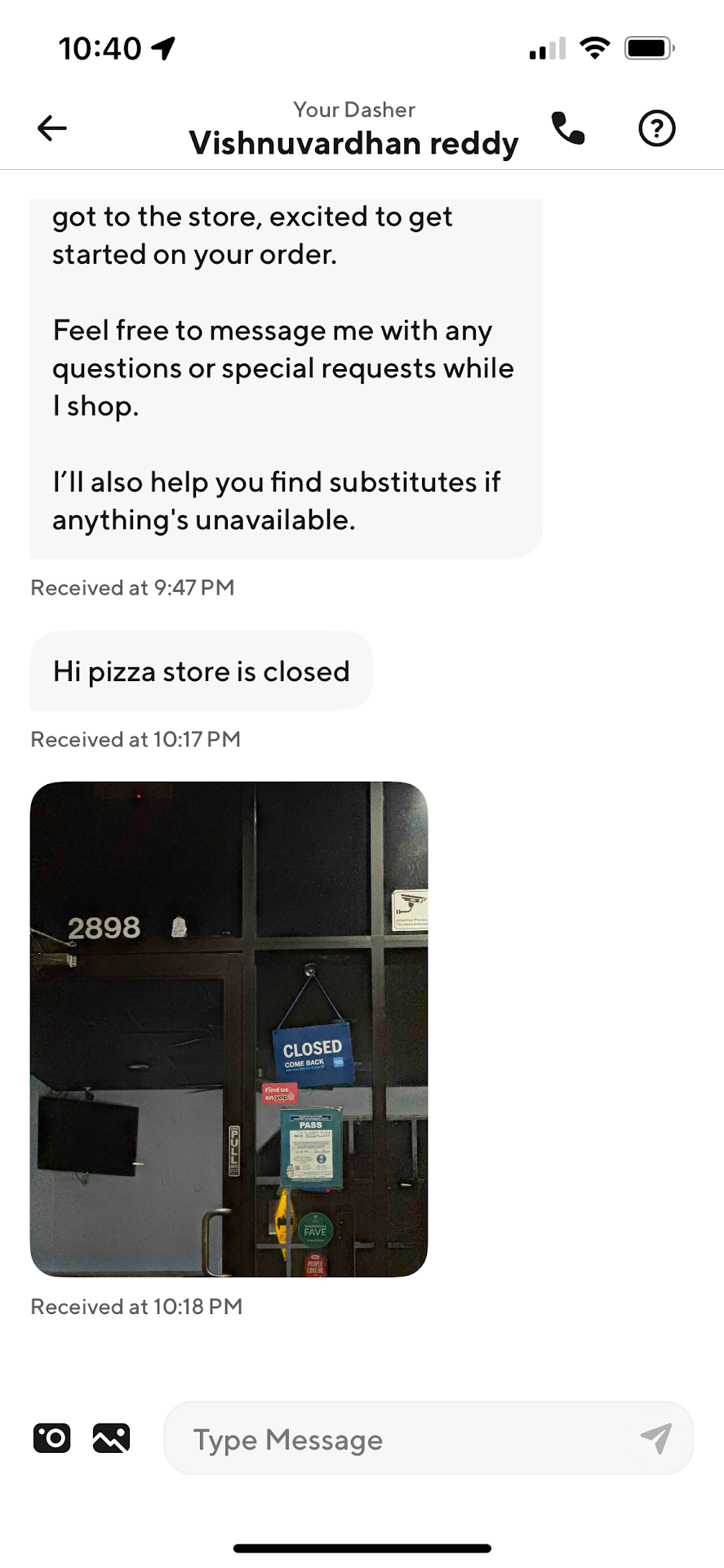Open help via the question mark icon
724x1568 pixels.
tap(656, 128)
